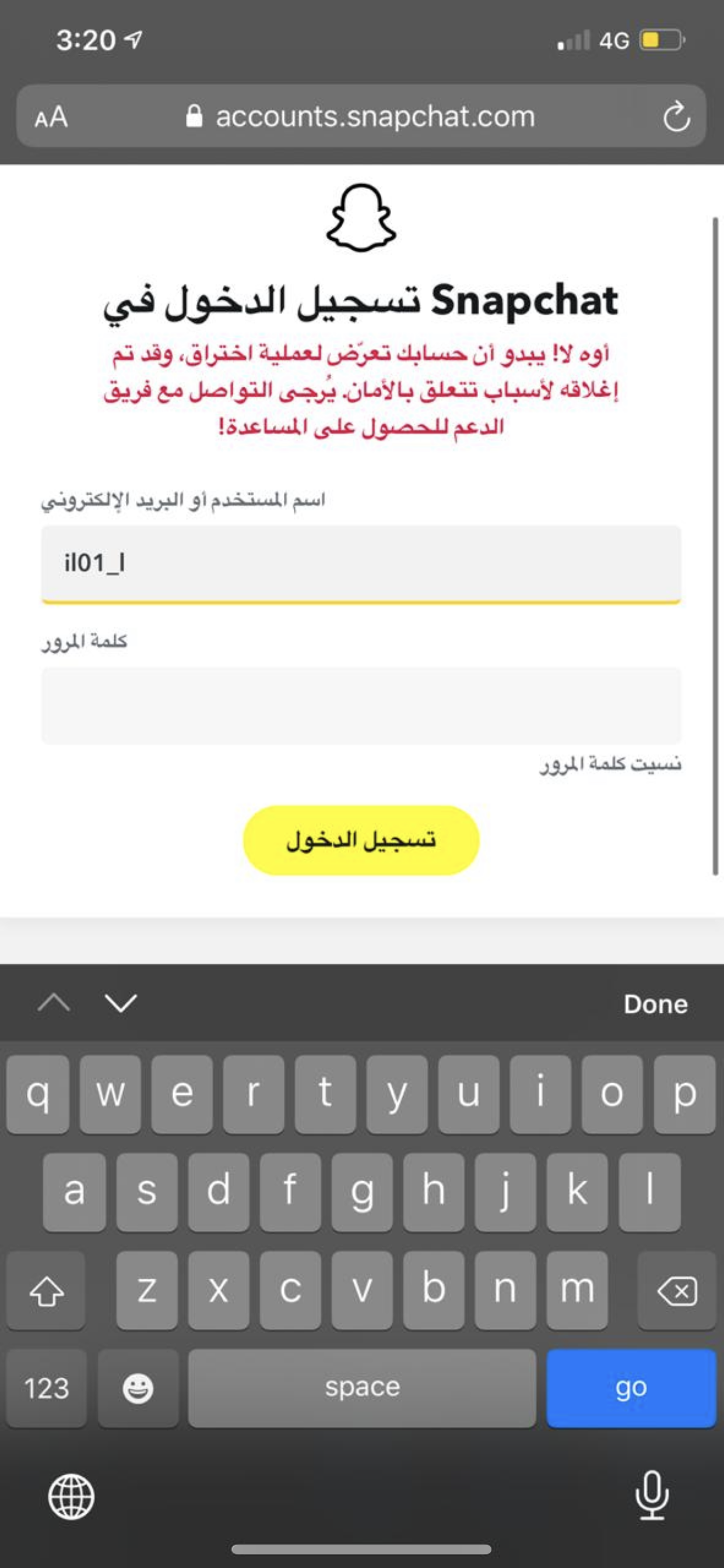Tap the backspace key
The height and width of the screenshot is (1568, 724).
pos(677,1290)
